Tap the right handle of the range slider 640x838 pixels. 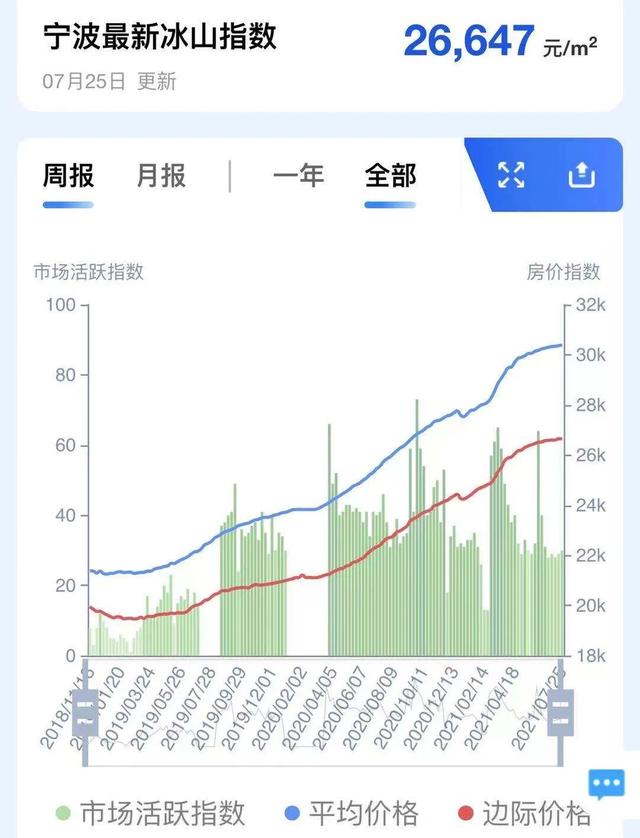[561, 714]
